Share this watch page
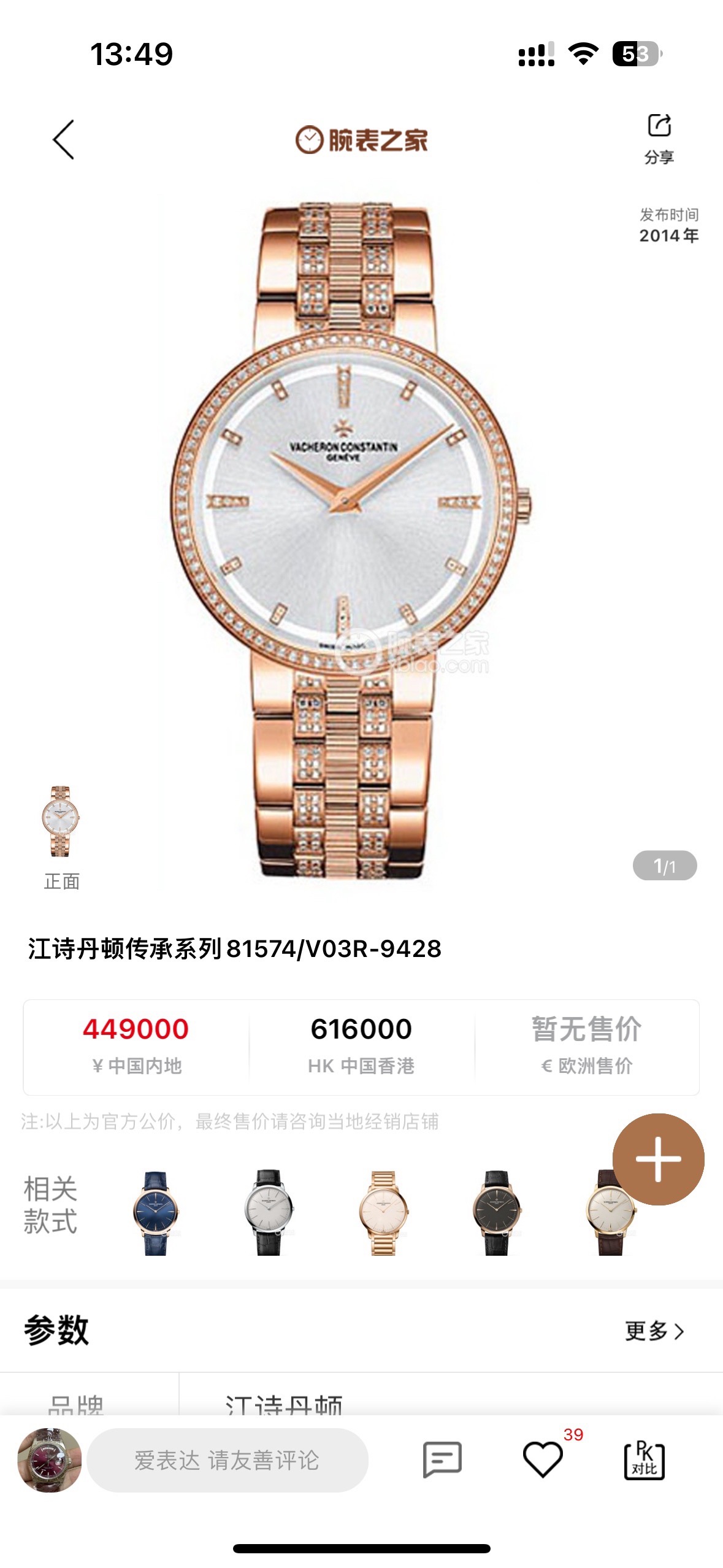723x1568 pixels. click(x=659, y=138)
